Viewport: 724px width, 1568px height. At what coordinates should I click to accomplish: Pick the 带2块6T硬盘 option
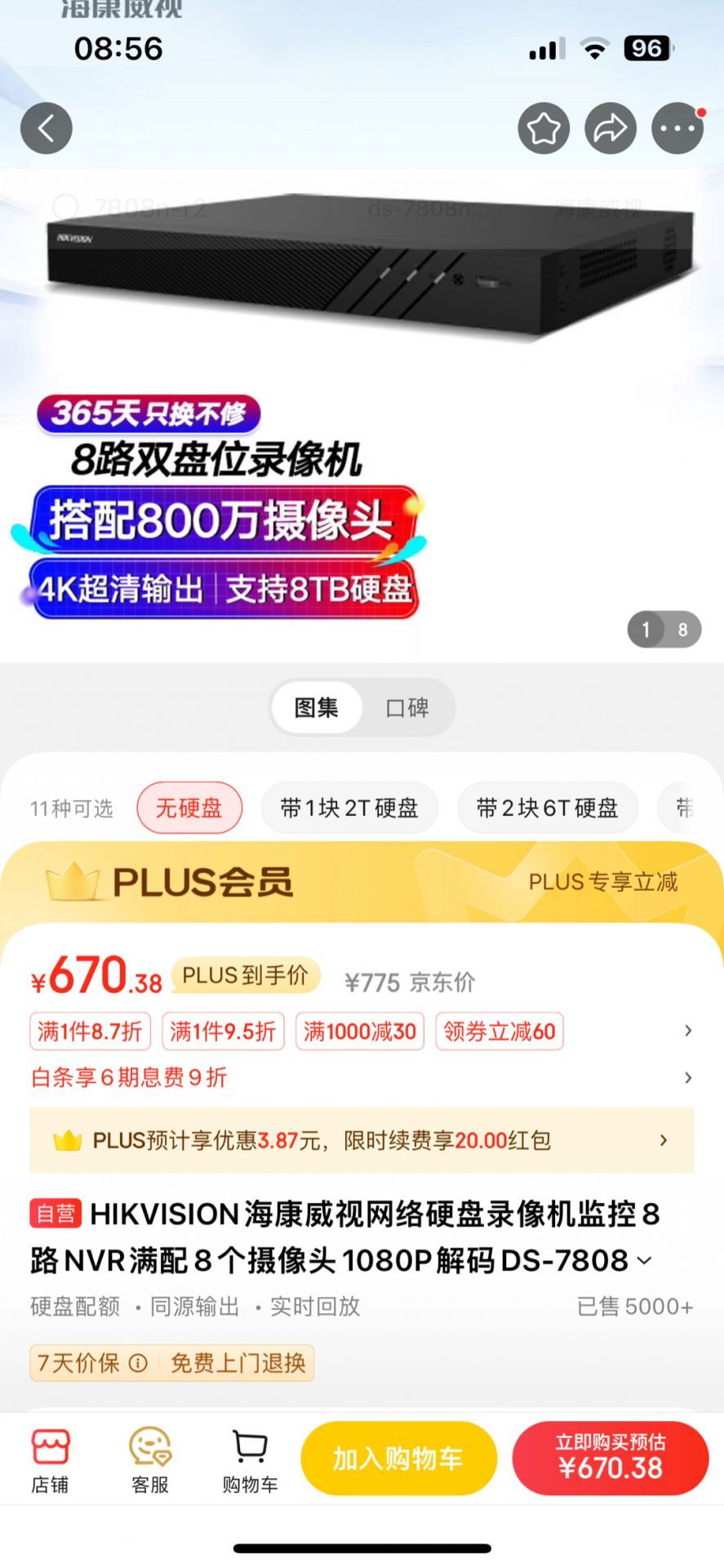(x=547, y=808)
